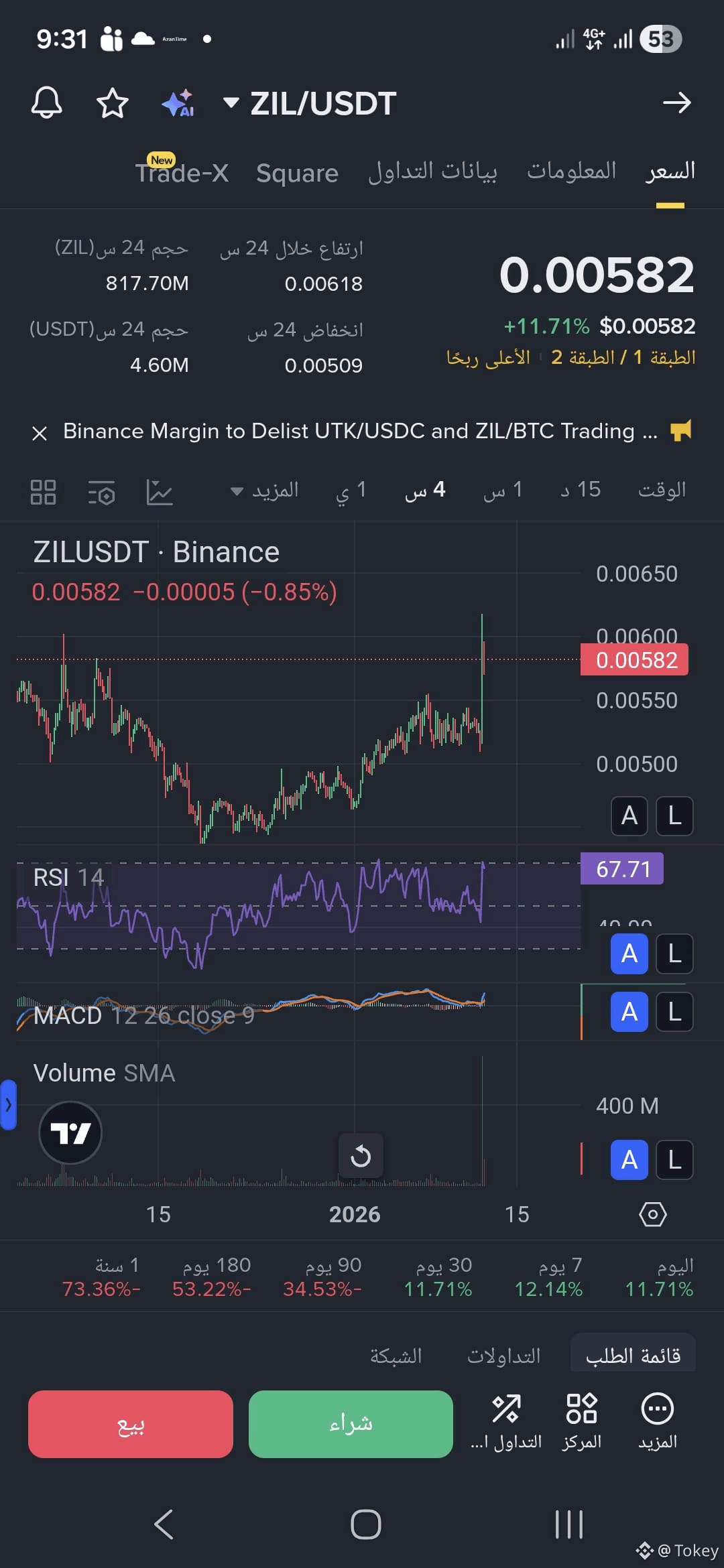The image size is (724, 1568).
Task: Open the indicators selection icon
Action: (x=101, y=491)
